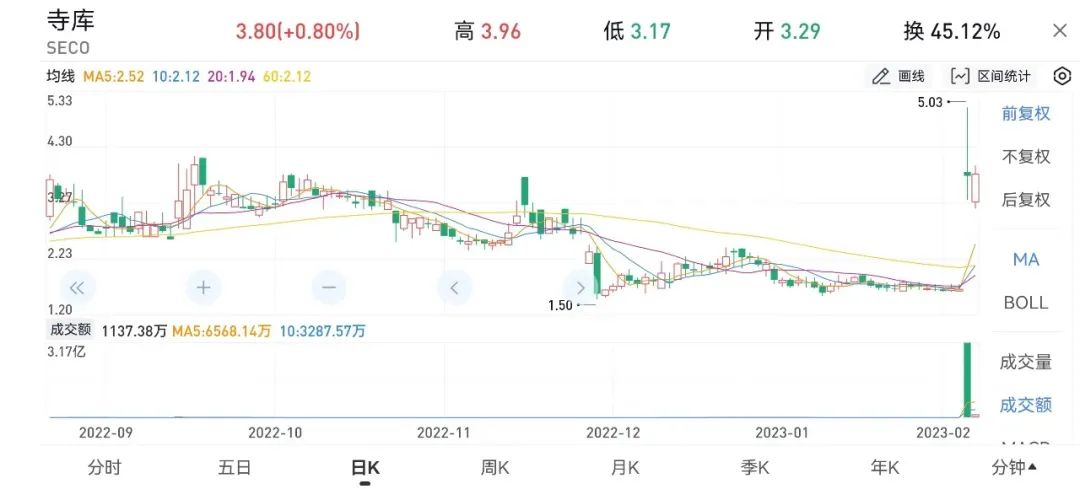Select 后复权 price adjustment

(1026, 199)
